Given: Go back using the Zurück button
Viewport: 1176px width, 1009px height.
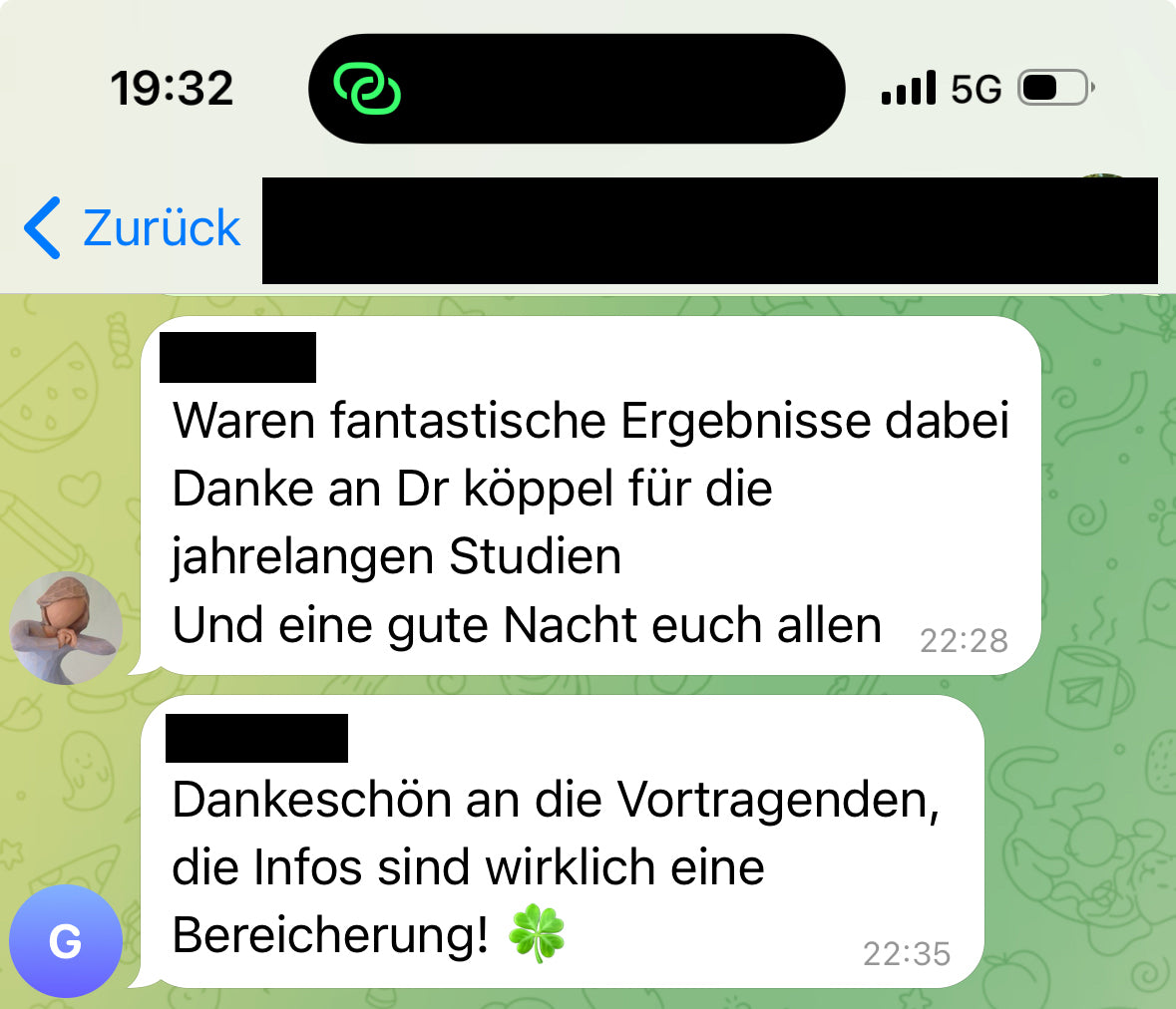Looking at the screenshot, I should (x=133, y=228).
